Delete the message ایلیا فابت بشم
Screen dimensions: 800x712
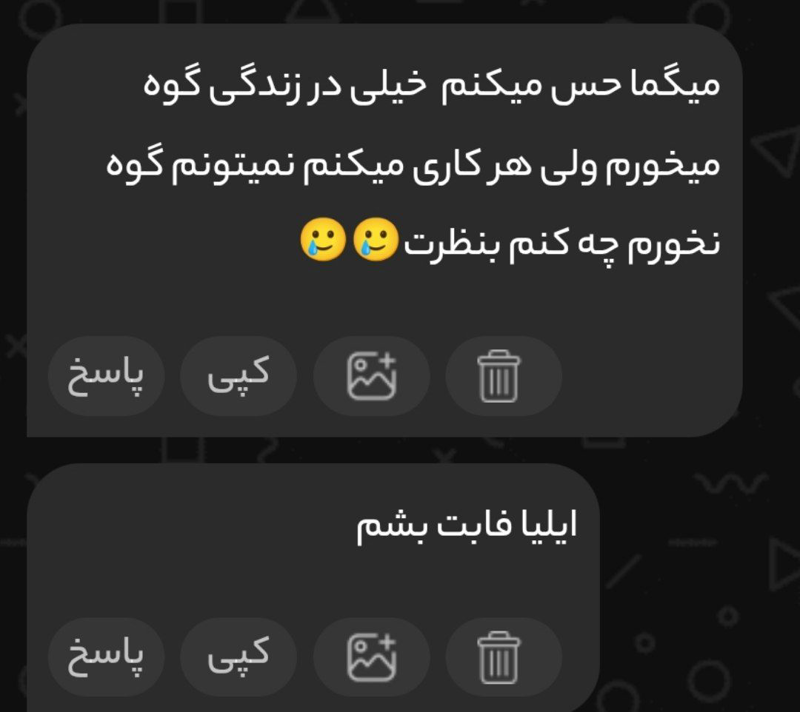click(497, 657)
